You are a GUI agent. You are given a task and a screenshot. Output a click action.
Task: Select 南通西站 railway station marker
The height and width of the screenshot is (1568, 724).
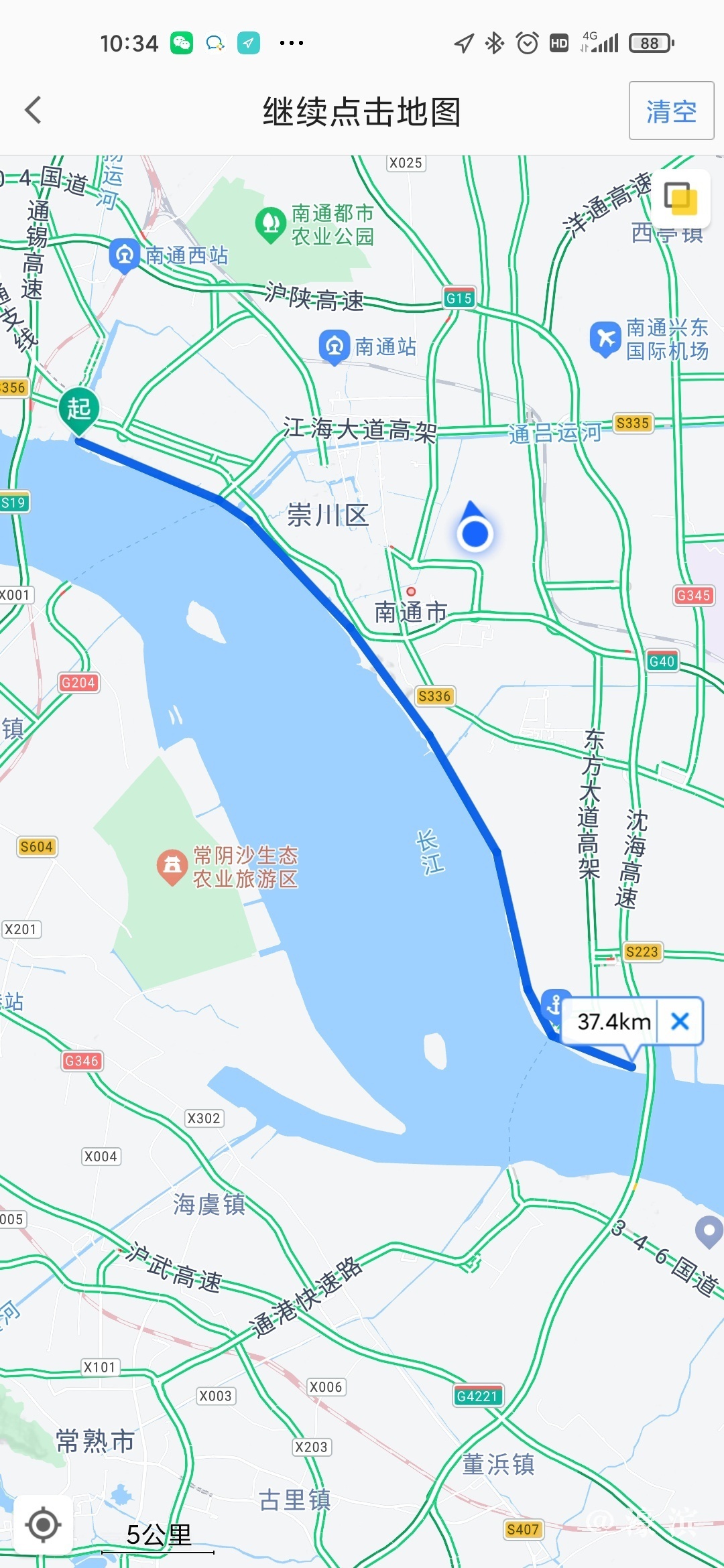click(x=124, y=255)
